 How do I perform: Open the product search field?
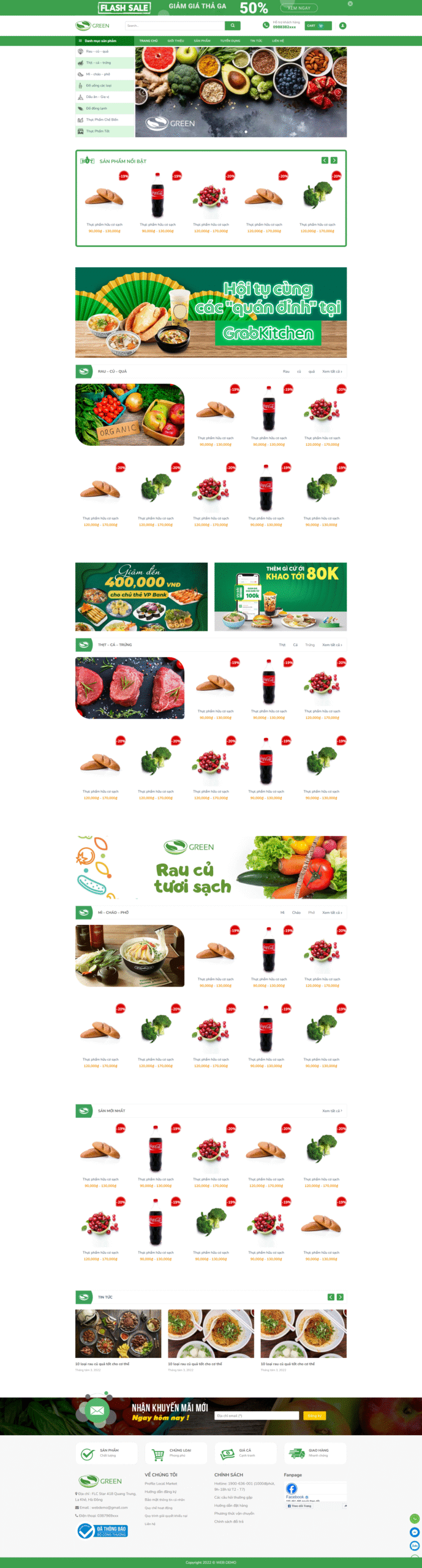click(x=175, y=26)
